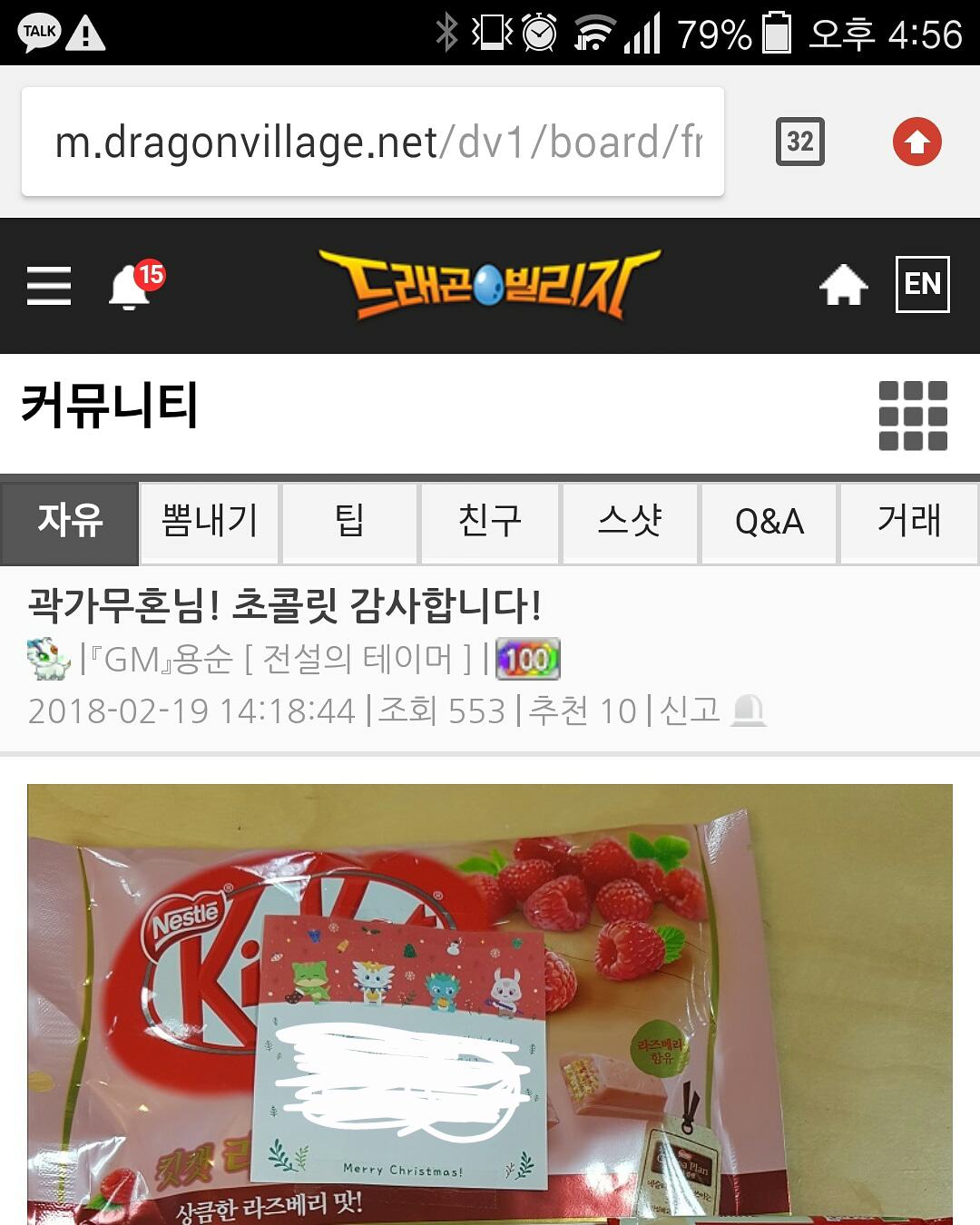This screenshot has width=980, height=1225.
Task: Open the 친구 tab
Action: [489, 522]
